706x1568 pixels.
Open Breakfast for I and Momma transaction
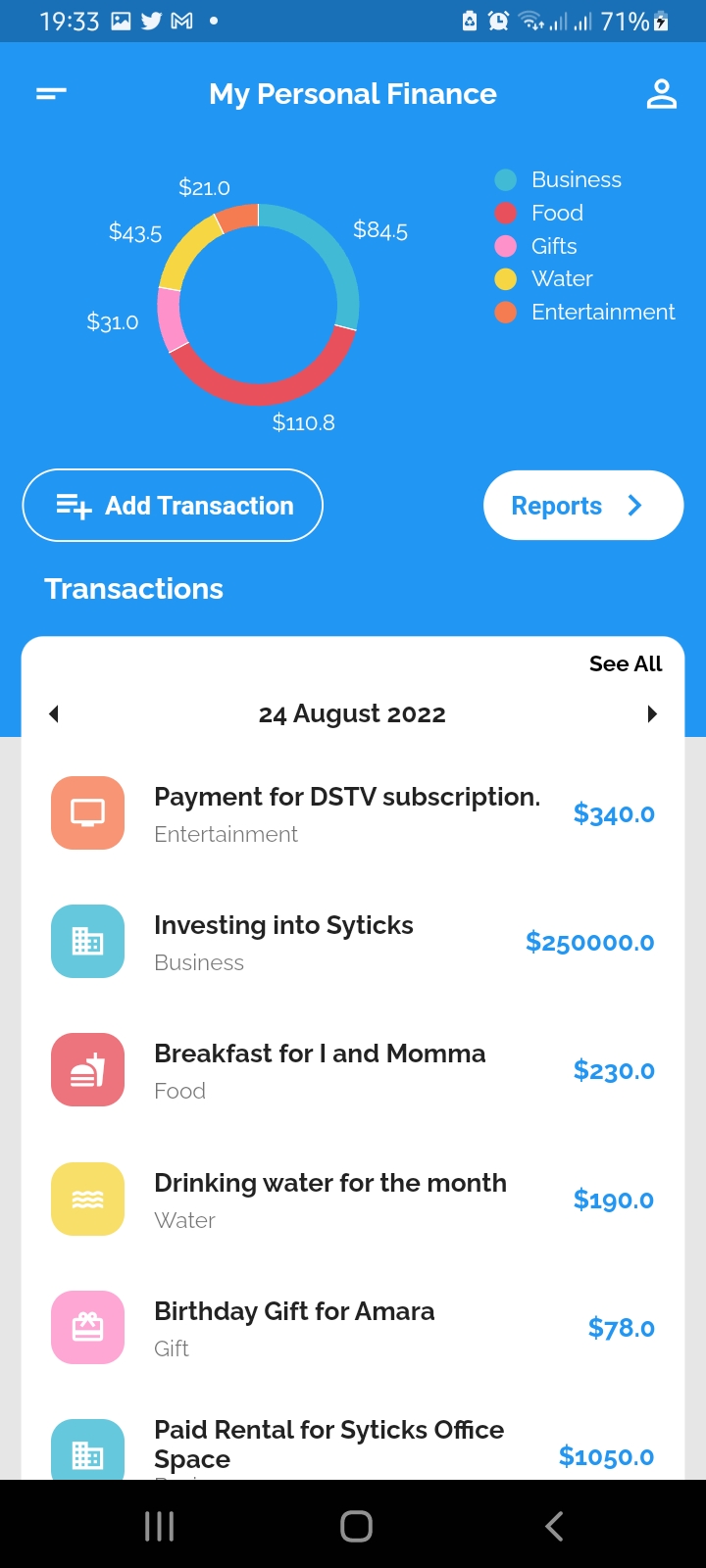353,1070
